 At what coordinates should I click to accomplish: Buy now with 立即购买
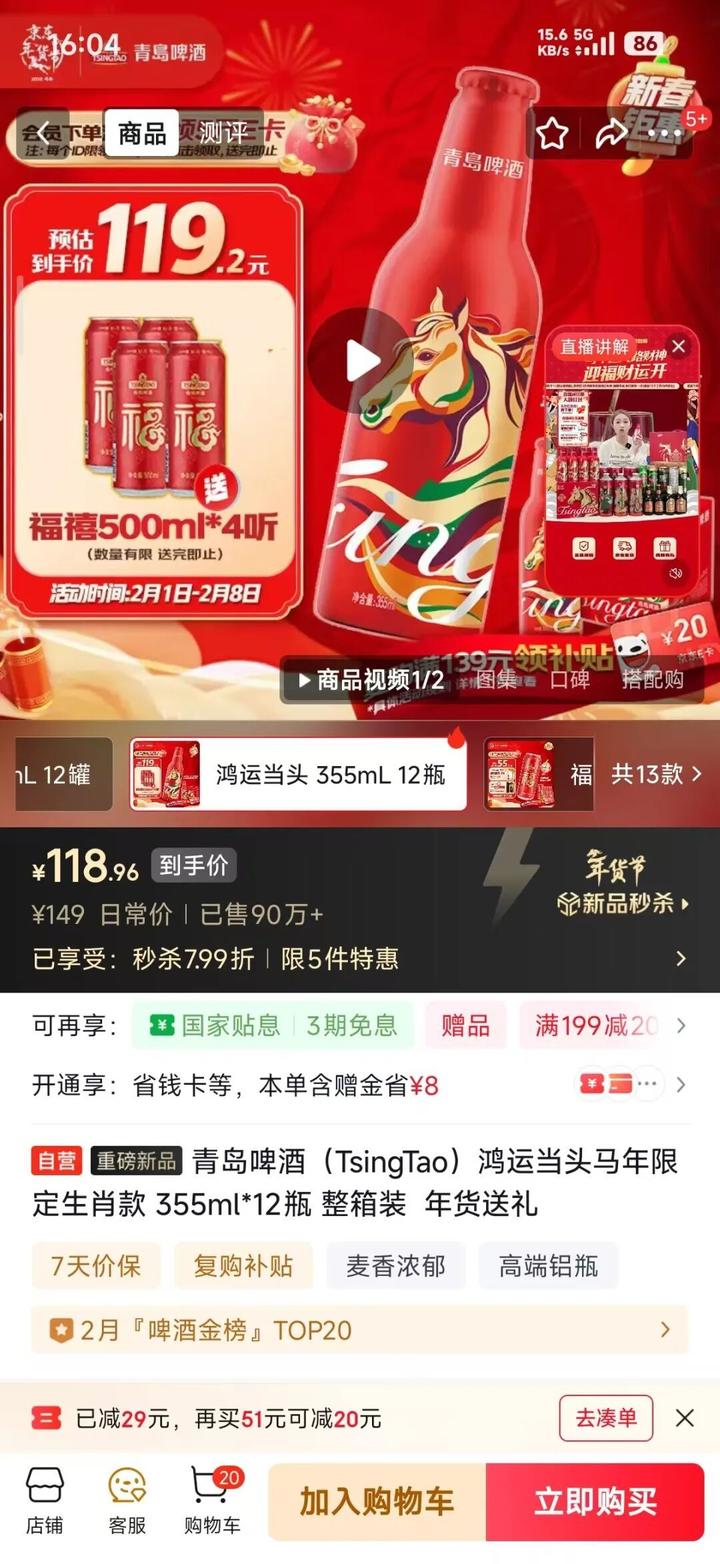click(x=595, y=1501)
